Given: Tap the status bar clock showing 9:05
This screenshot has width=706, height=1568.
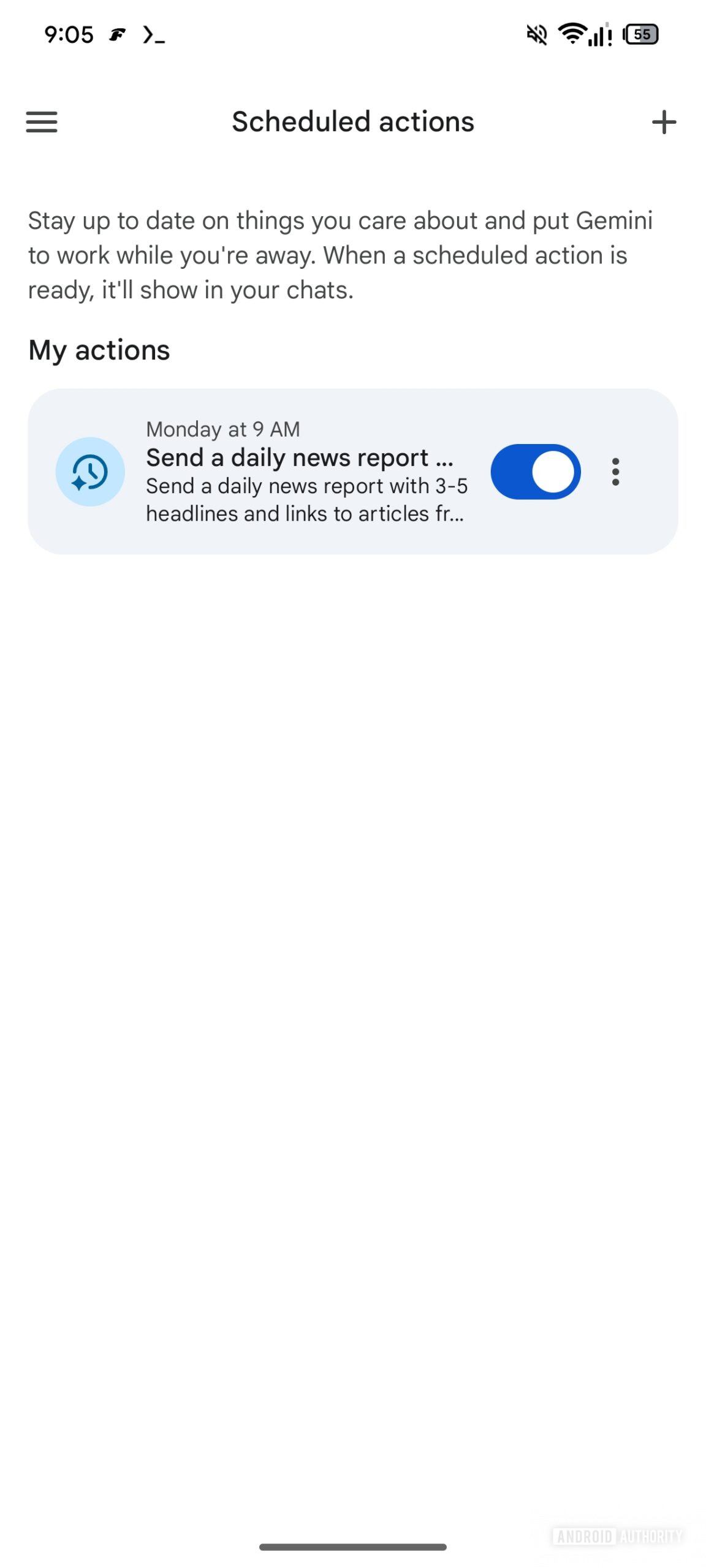Looking at the screenshot, I should point(69,34).
